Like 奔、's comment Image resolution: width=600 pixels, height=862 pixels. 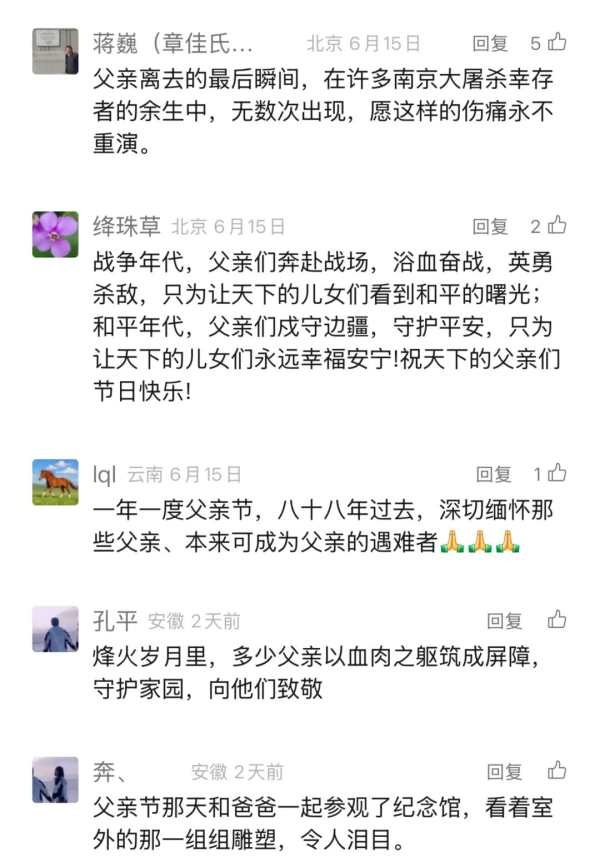click(x=557, y=771)
